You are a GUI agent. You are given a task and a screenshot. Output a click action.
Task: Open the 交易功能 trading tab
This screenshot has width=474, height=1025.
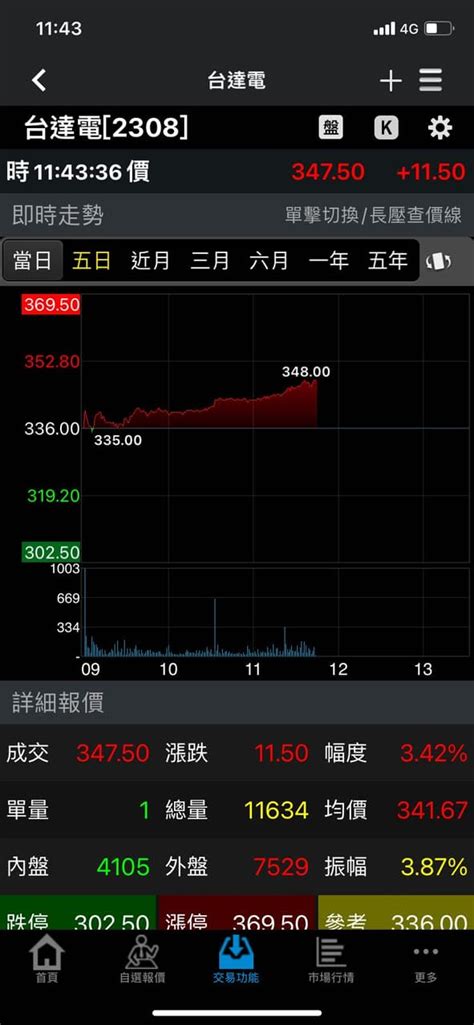[x=236, y=960]
